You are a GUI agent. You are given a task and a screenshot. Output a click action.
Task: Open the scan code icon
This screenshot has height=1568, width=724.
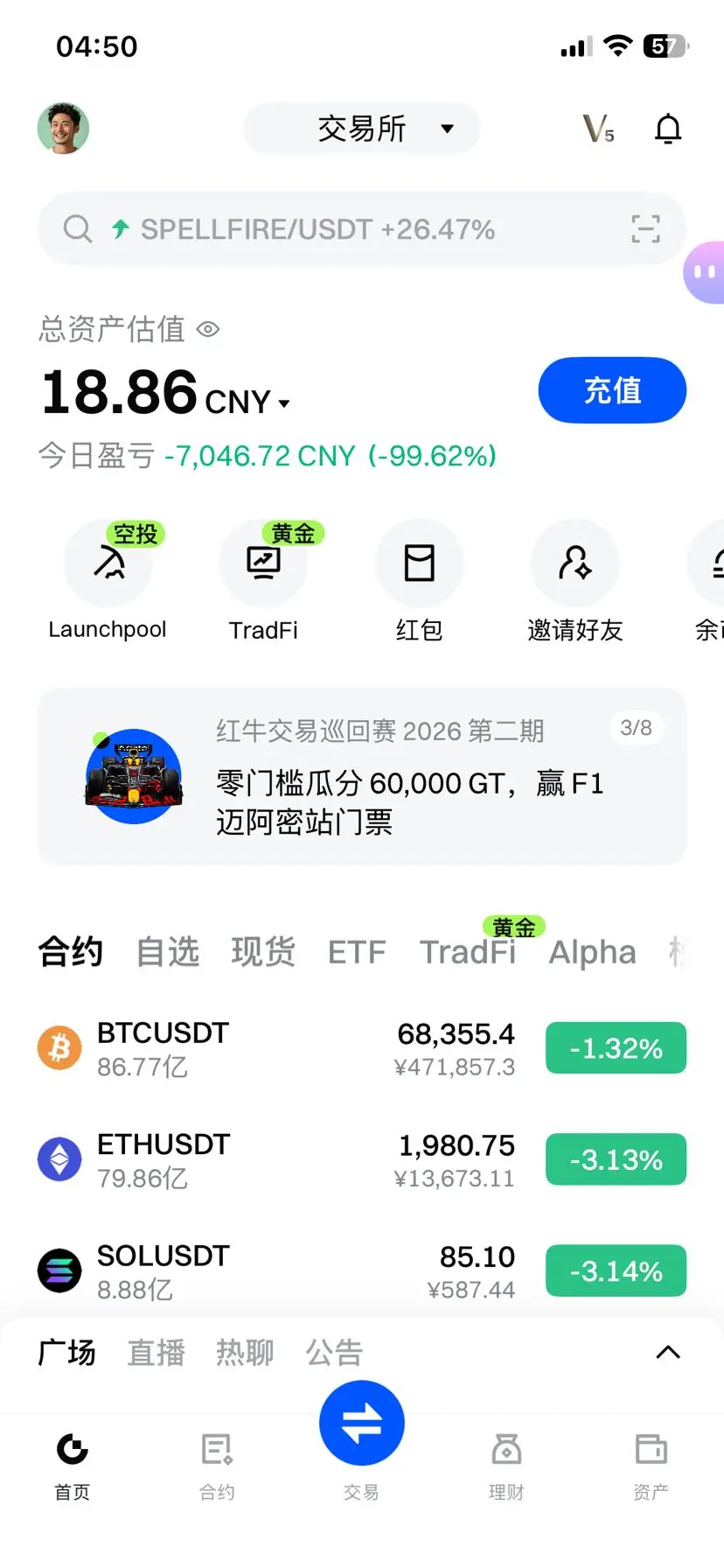645,229
